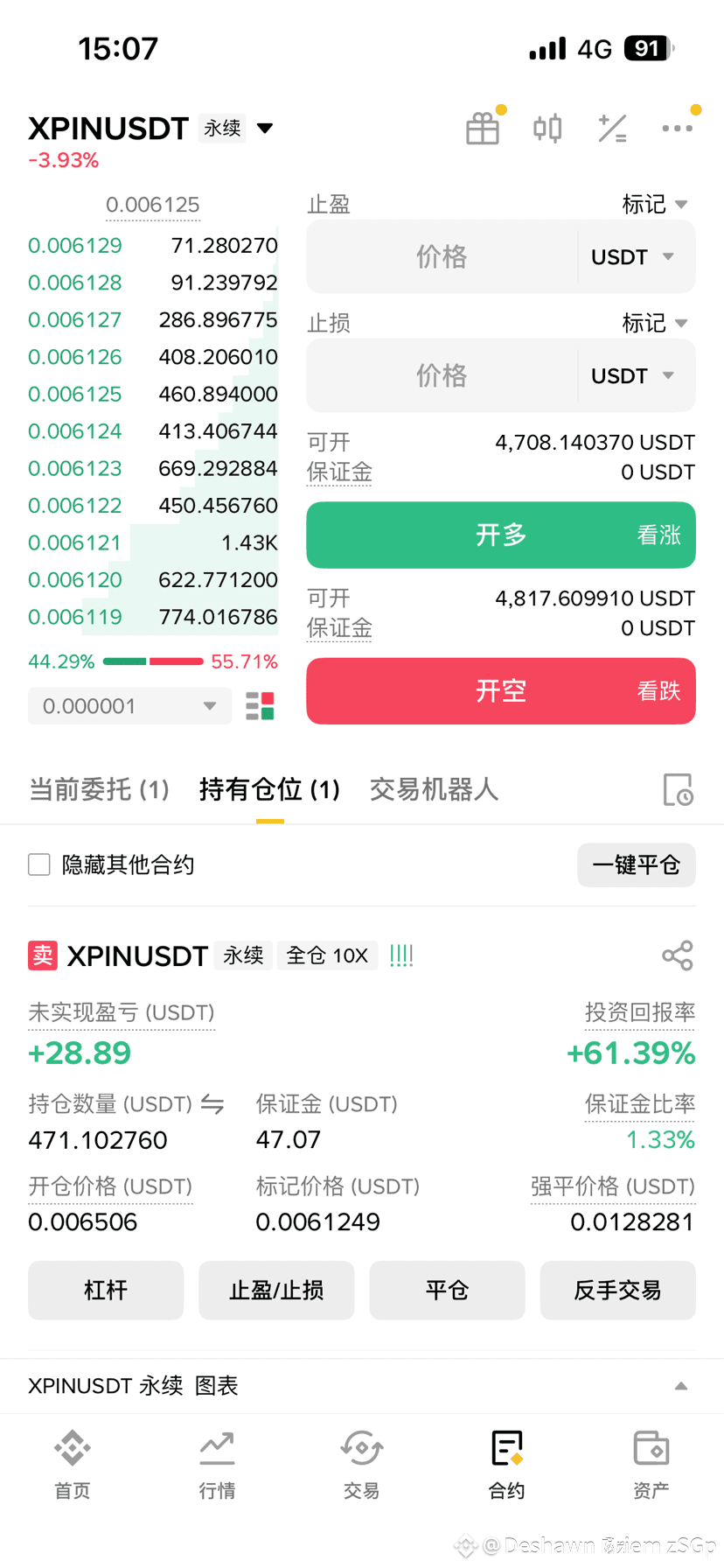Adjust leverage via the 杠杆 button
This screenshot has width=724, height=1568.
click(x=106, y=1290)
